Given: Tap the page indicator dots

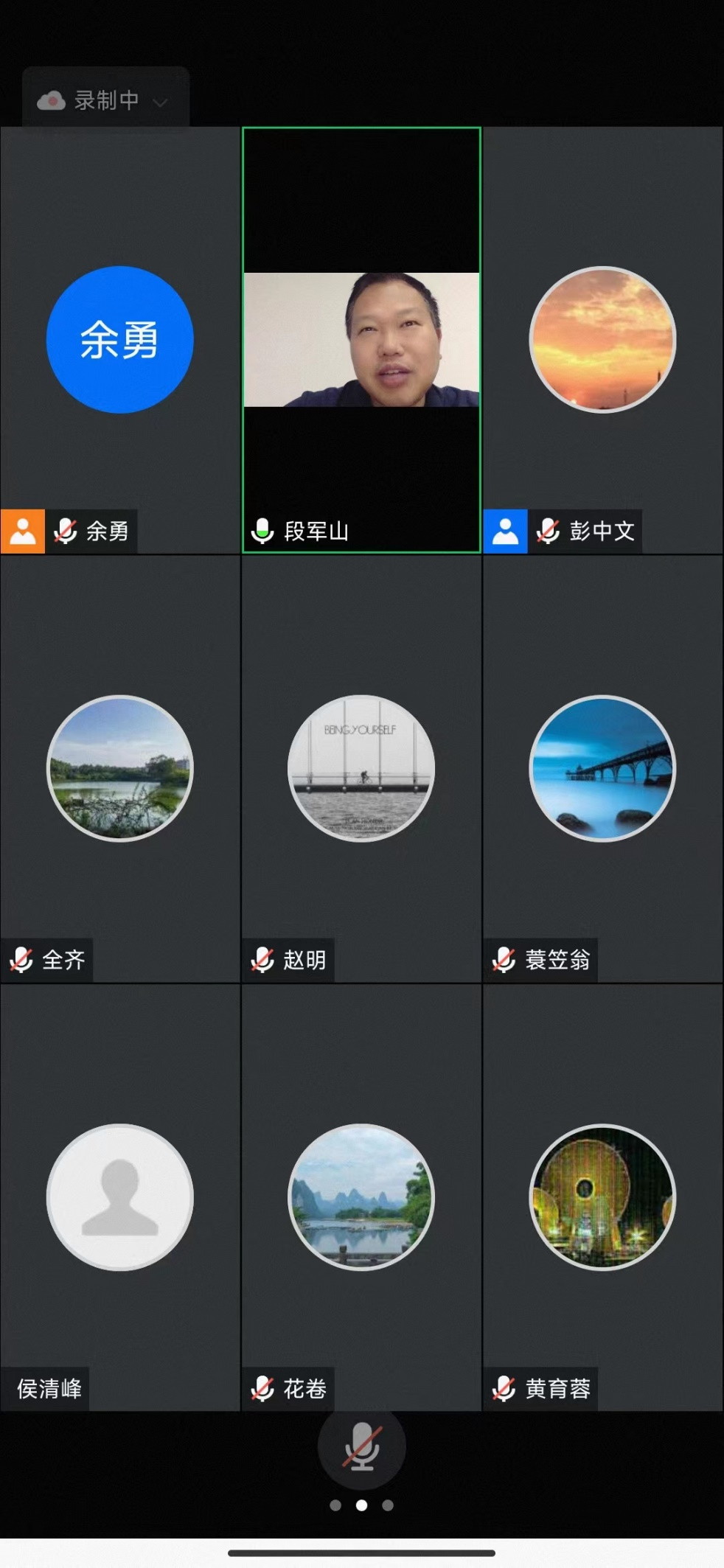Looking at the screenshot, I should 361,1505.
